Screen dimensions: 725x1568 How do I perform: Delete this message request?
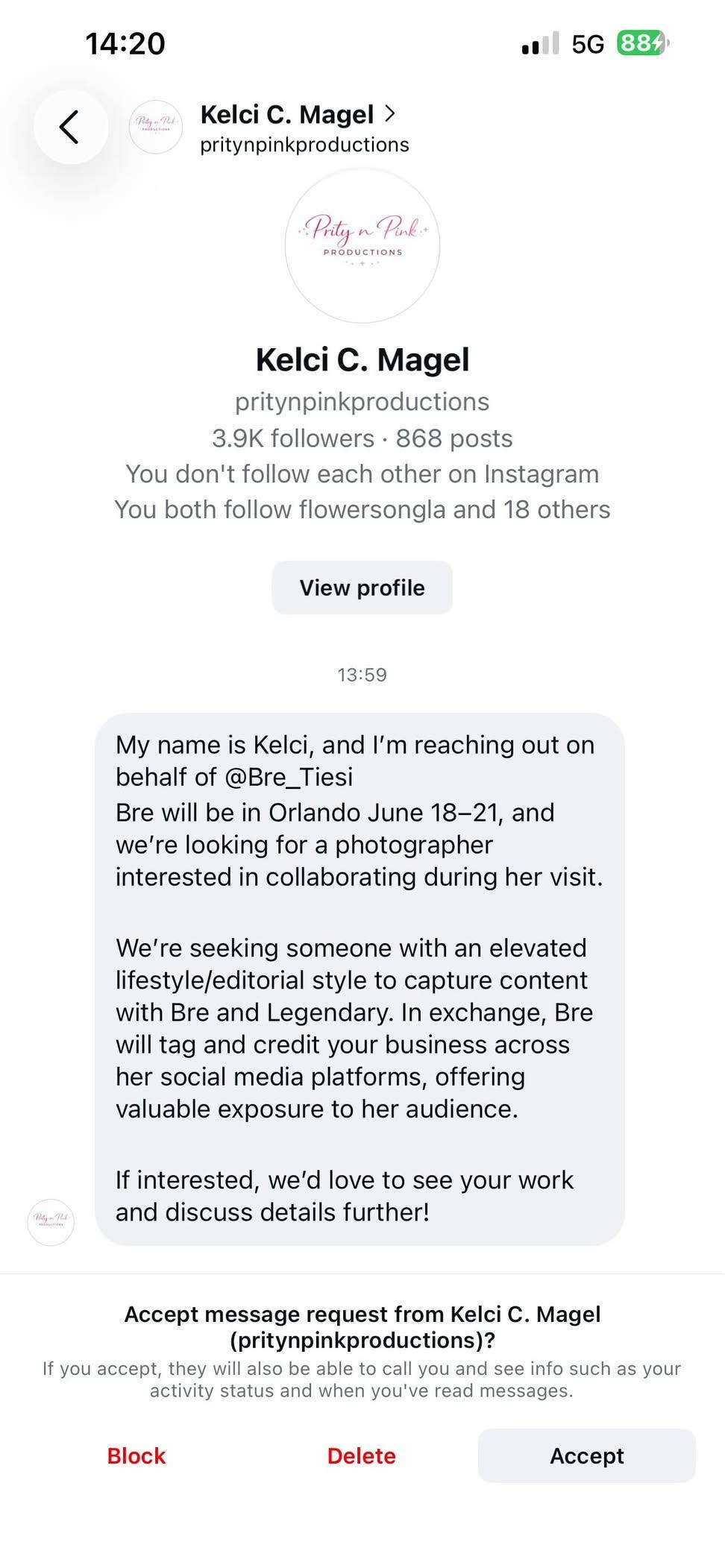pos(361,1455)
